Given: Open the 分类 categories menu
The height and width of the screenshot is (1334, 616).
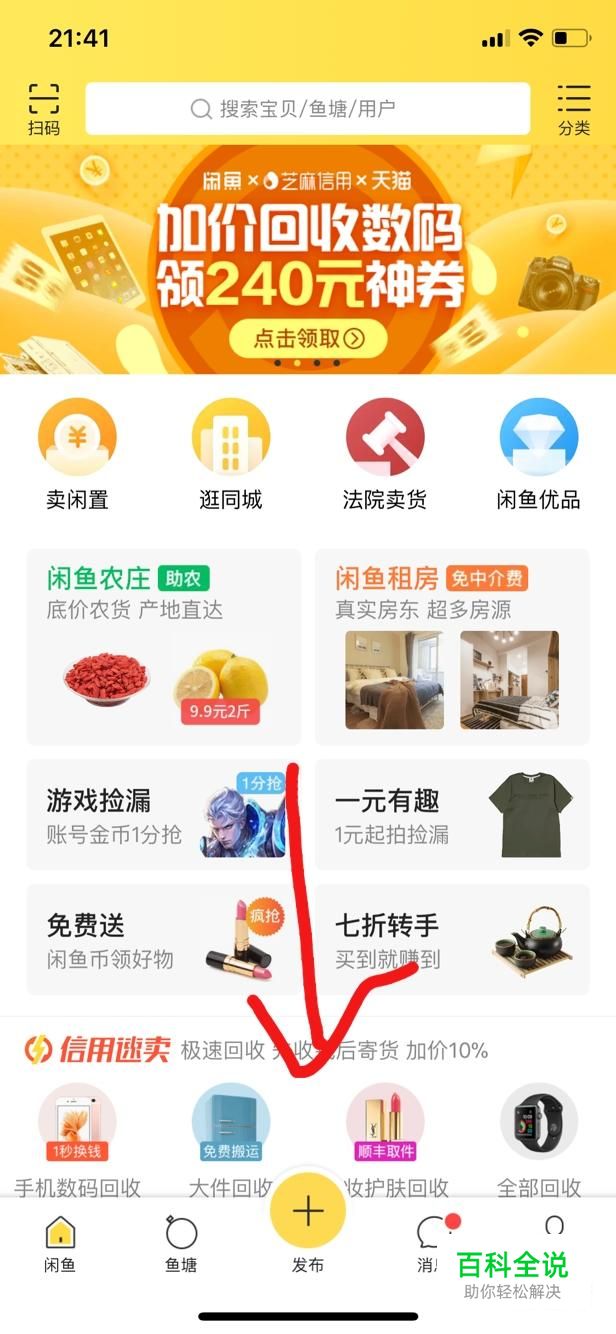Looking at the screenshot, I should pos(573,108).
